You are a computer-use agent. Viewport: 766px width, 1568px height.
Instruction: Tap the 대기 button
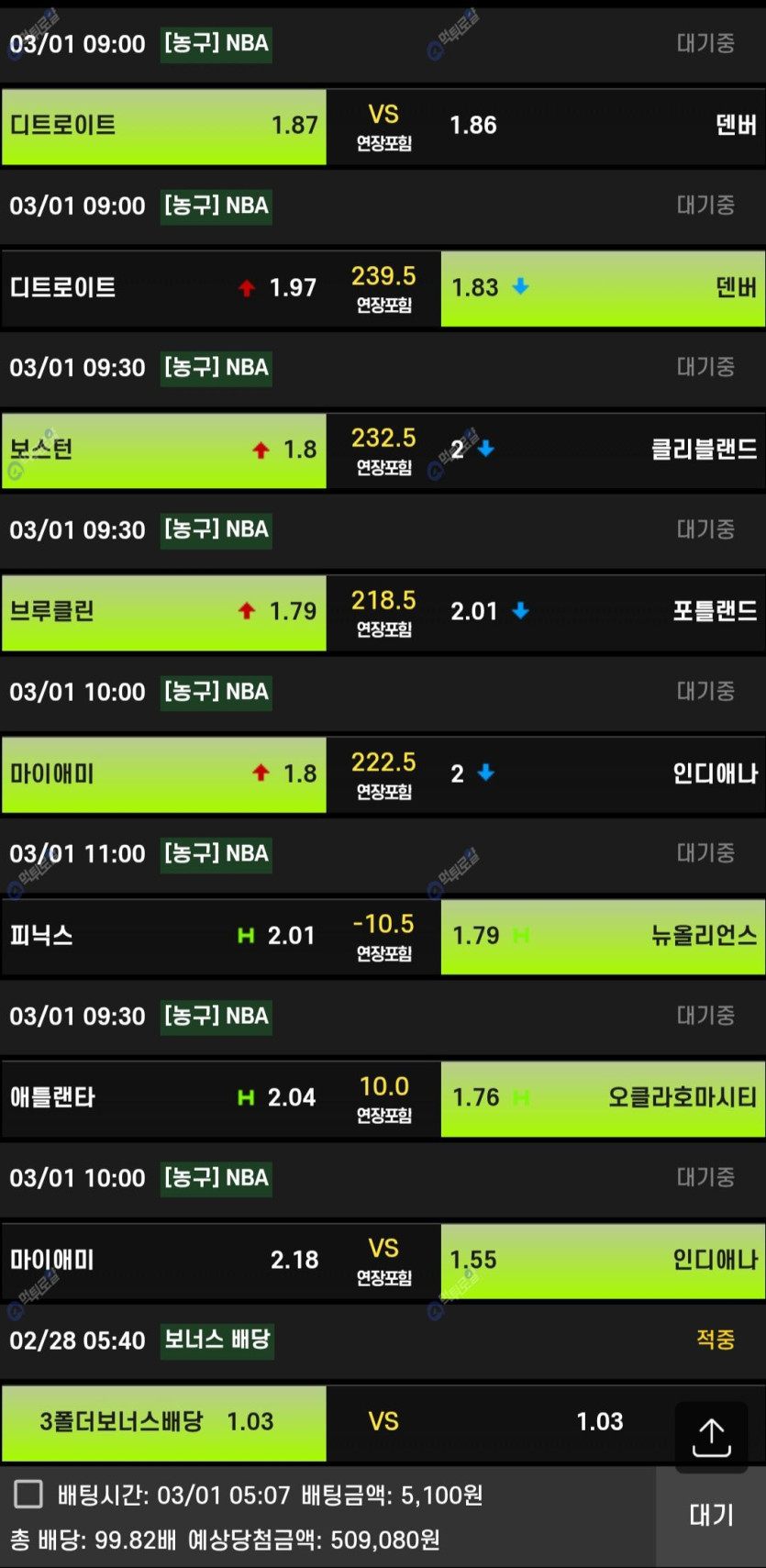coord(711,1515)
